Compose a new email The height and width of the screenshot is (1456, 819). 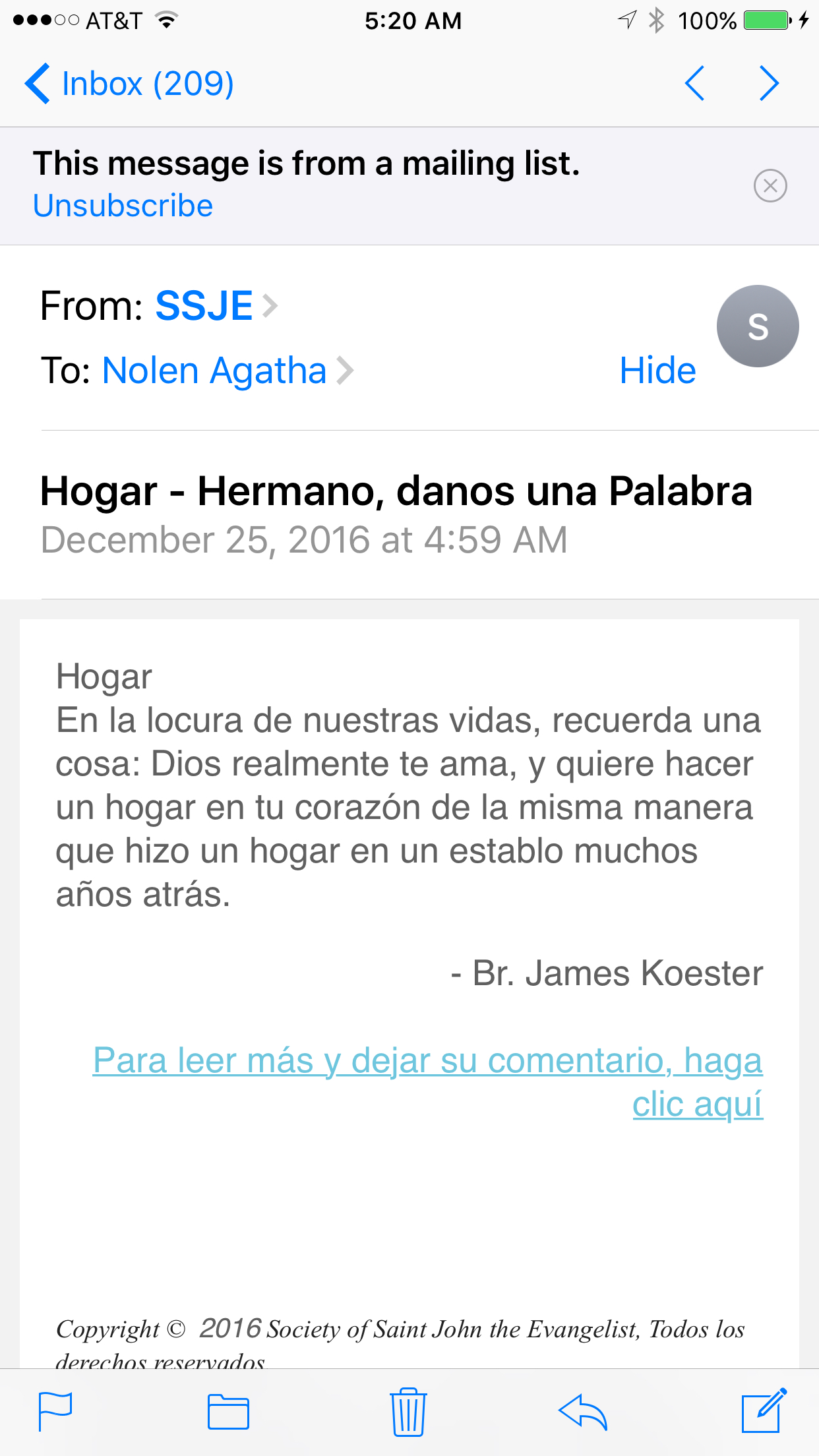click(x=764, y=1410)
